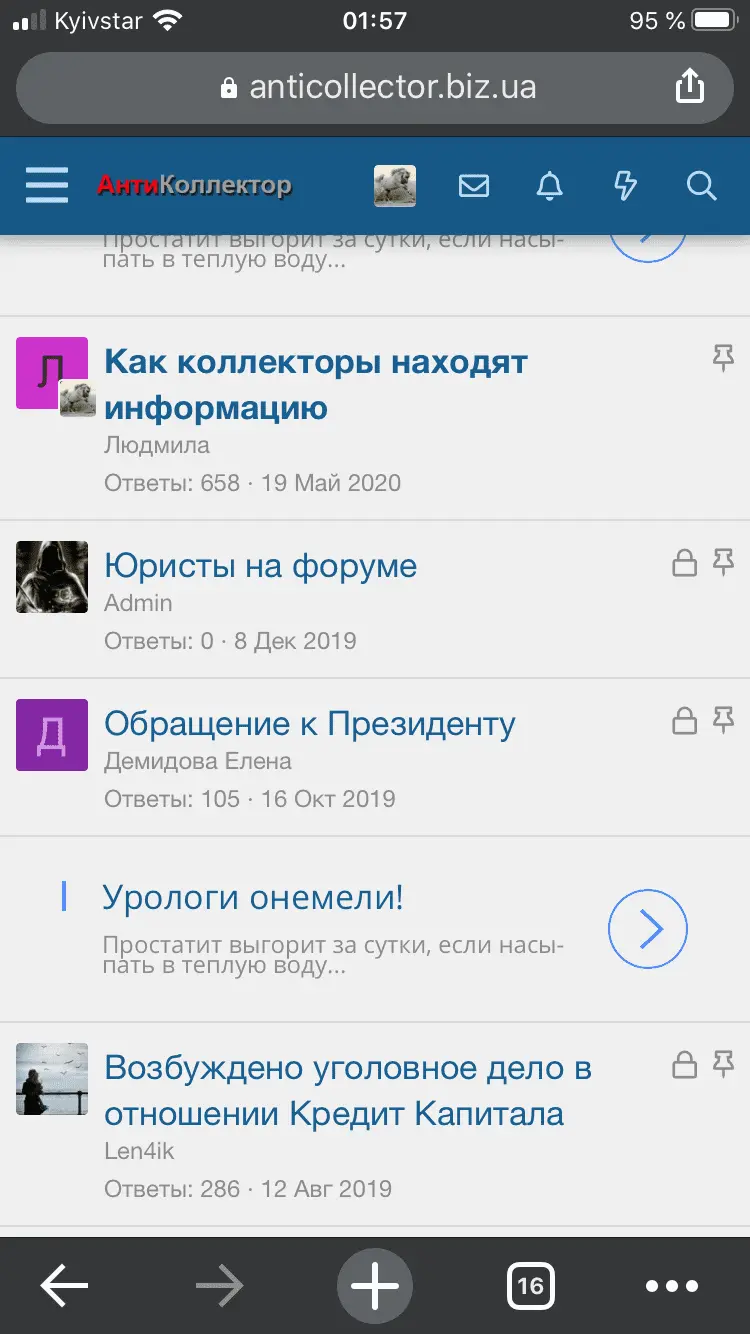Viewport: 750px width, 1334px height.
Task: View Людмила's profile name link
Action: point(157,445)
